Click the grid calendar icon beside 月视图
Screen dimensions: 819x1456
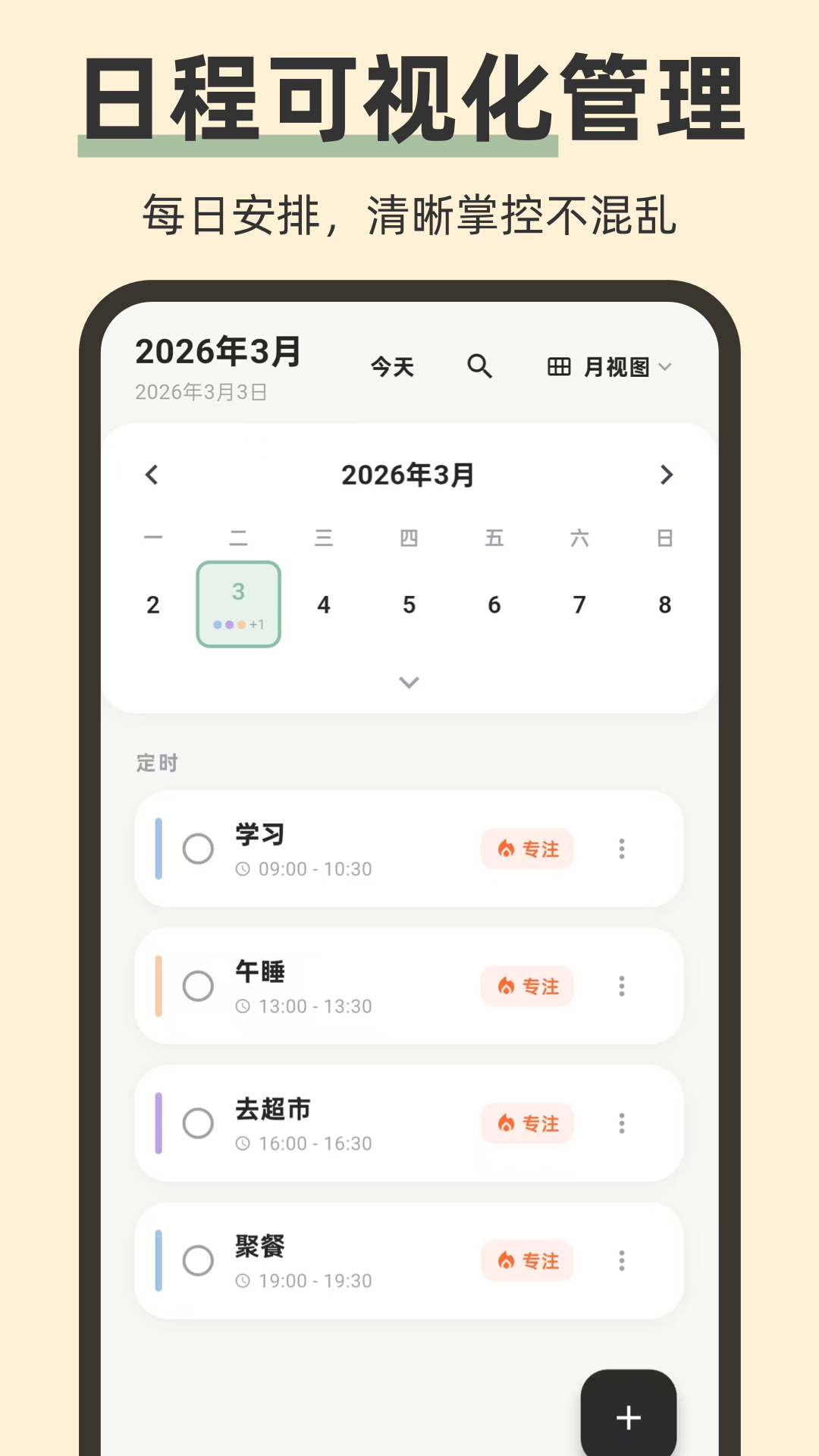click(x=560, y=366)
